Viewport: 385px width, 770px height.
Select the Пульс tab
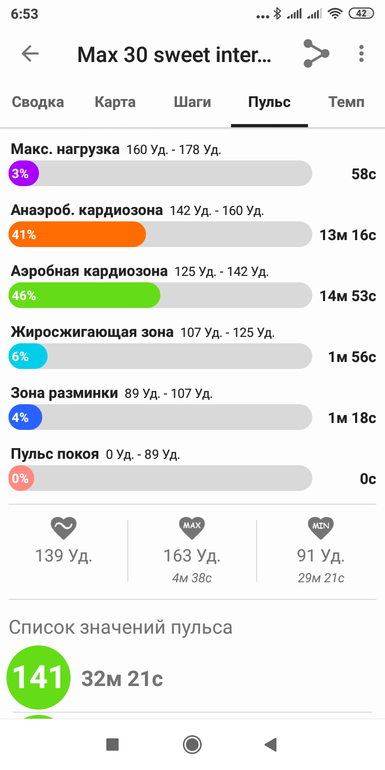(x=269, y=102)
